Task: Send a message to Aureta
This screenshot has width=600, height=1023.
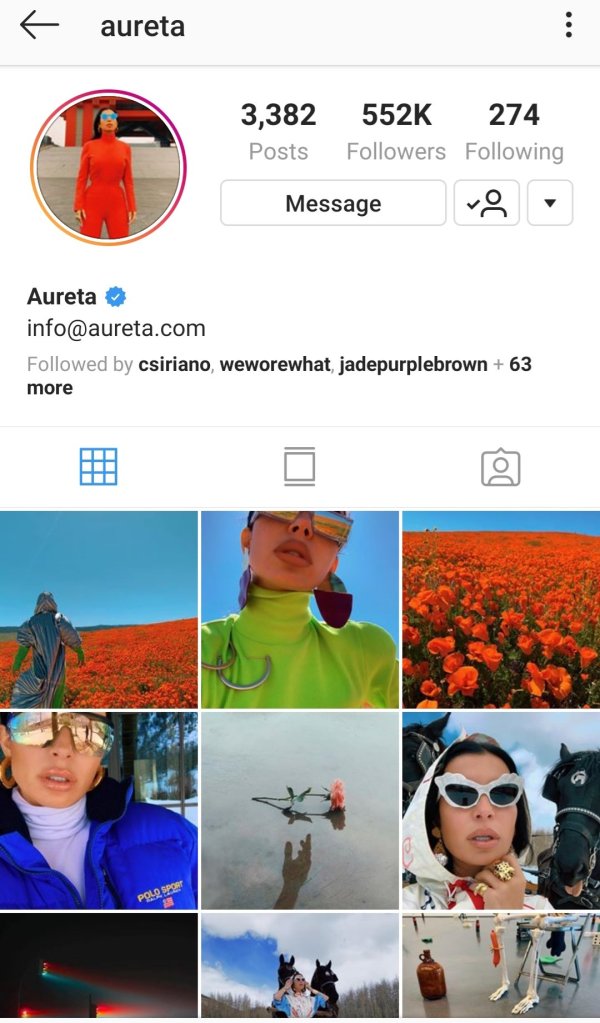Action: (333, 203)
